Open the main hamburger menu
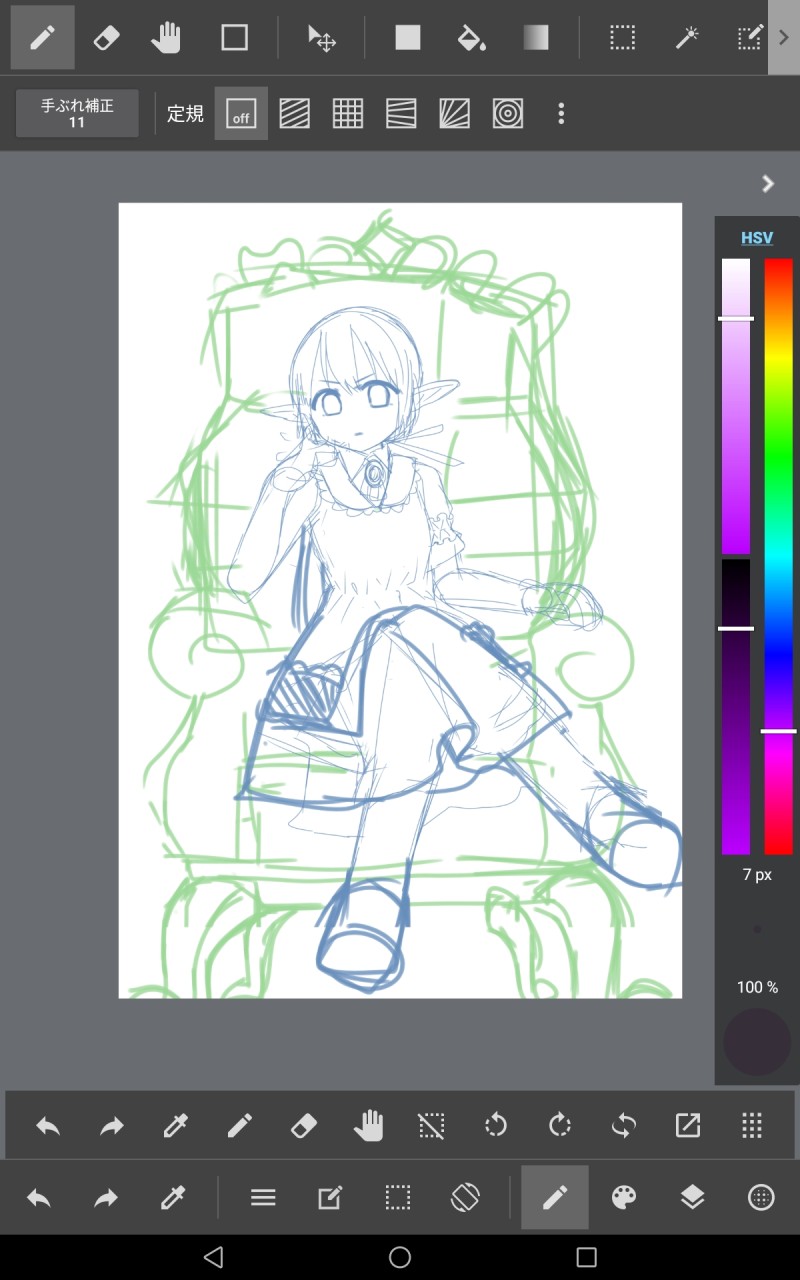This screenshot has height=1280, width=800. pos(263,1198)
